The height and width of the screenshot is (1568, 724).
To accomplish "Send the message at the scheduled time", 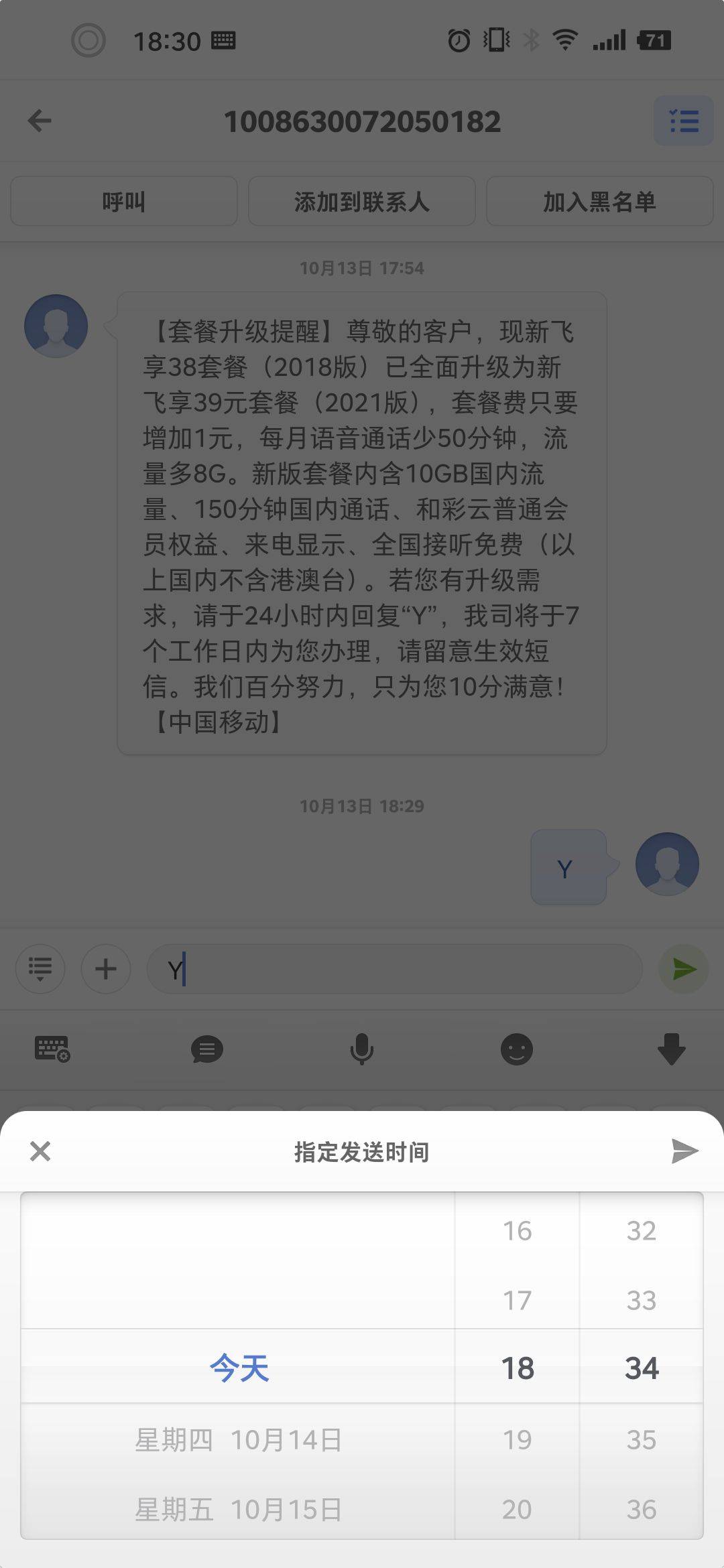I will point(684,1151).
